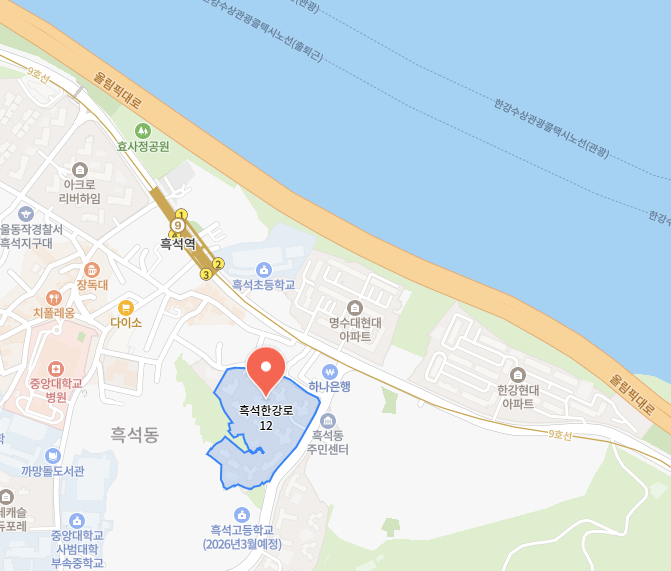Select the 흑석동 주민센터 marker
The image size is (671, 571).
point(328,421)
